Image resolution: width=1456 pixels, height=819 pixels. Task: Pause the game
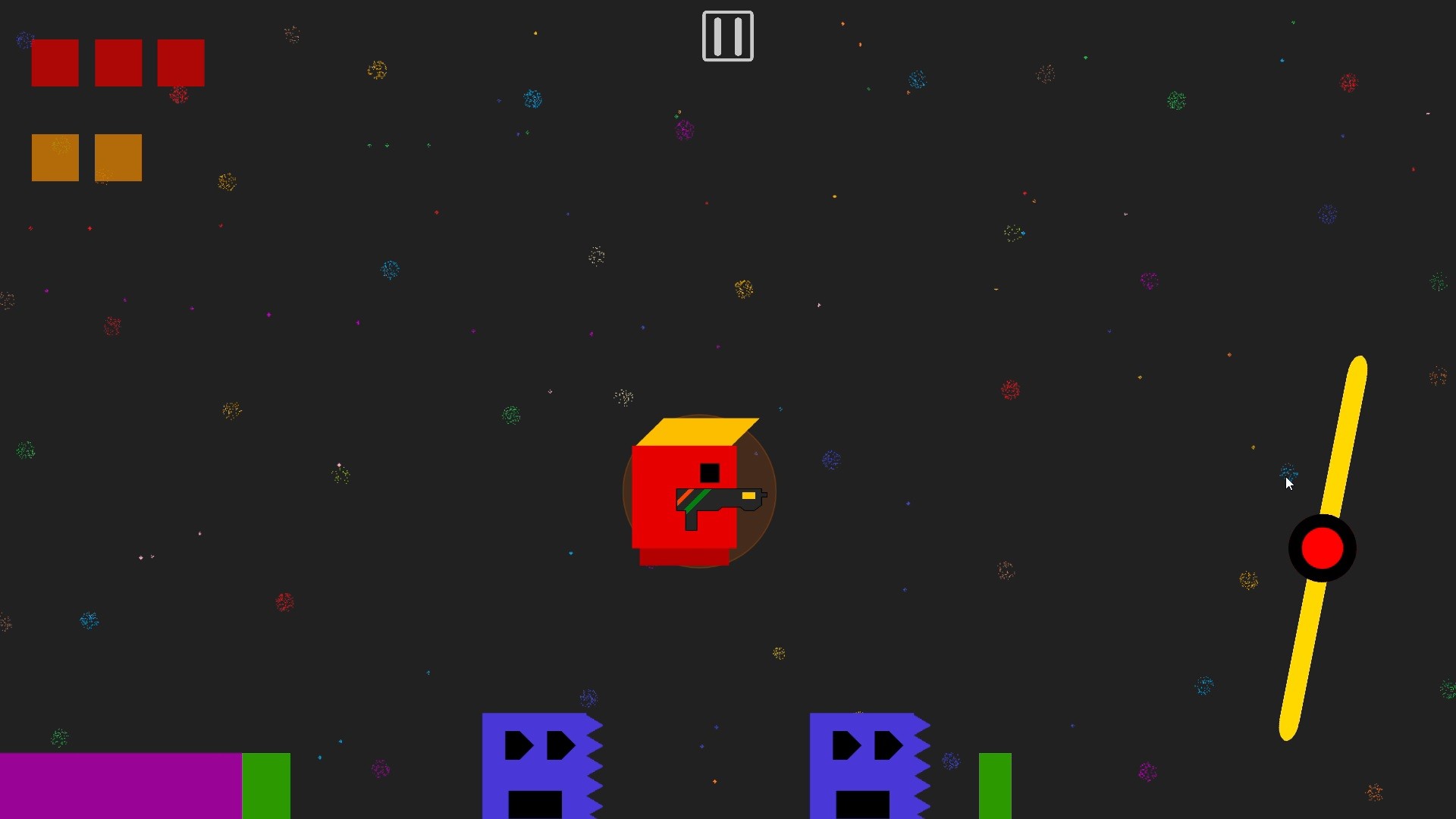click(727, 36)
